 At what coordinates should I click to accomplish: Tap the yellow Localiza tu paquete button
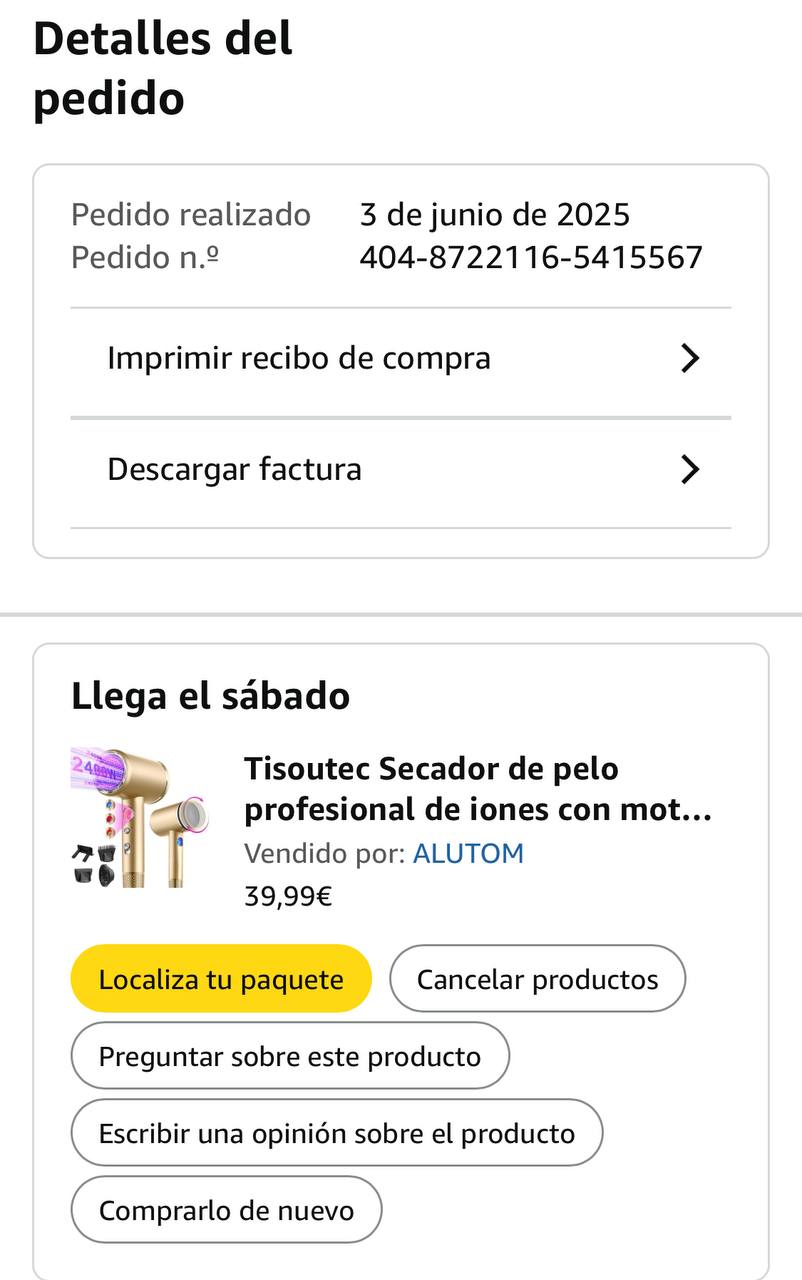pyautogui.click(x=221, y=979)
